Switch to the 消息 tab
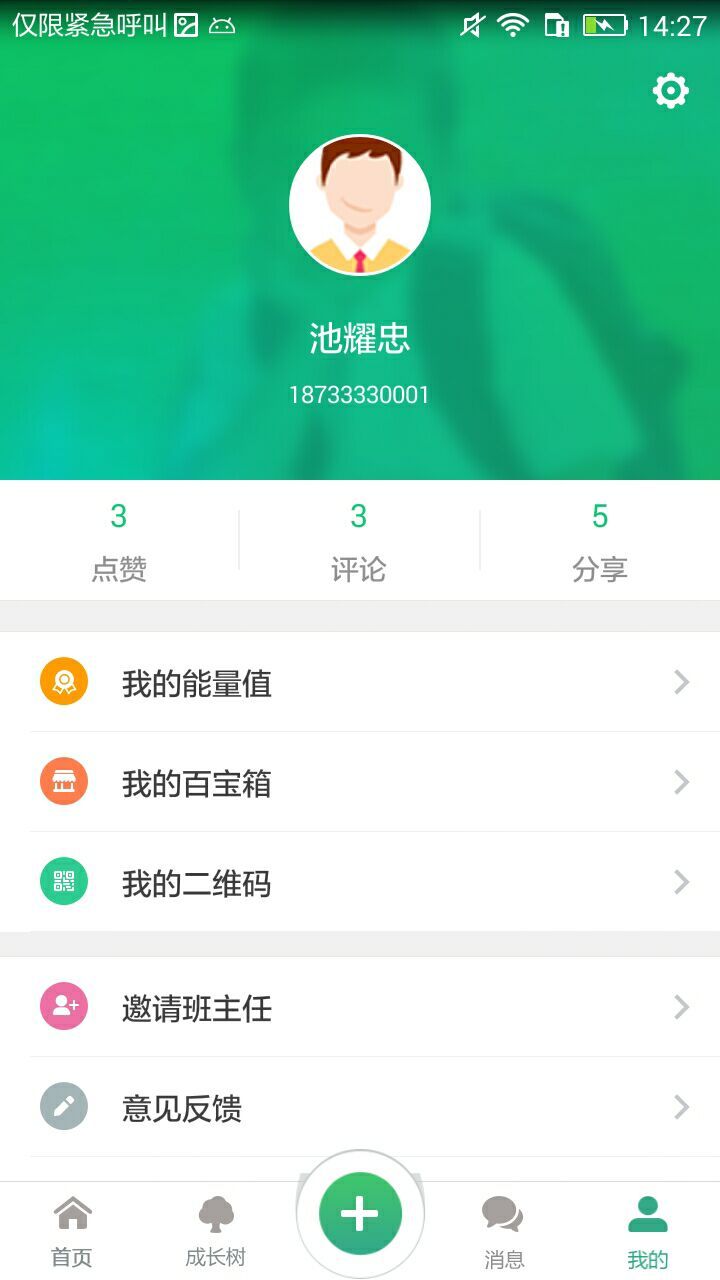Image resolution: width=720 pixels, height=1280 pixels. coord(503,1232)
